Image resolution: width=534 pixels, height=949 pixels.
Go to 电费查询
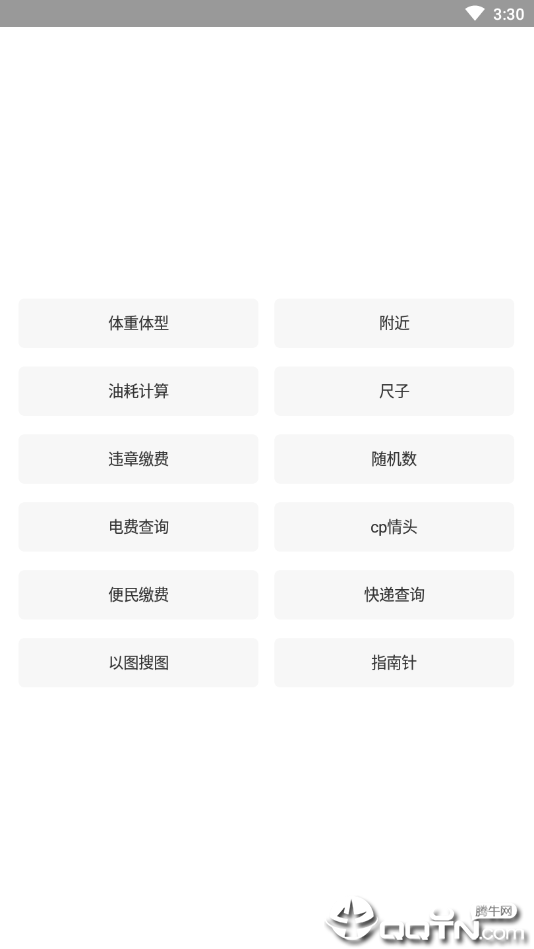coord(138,527)
